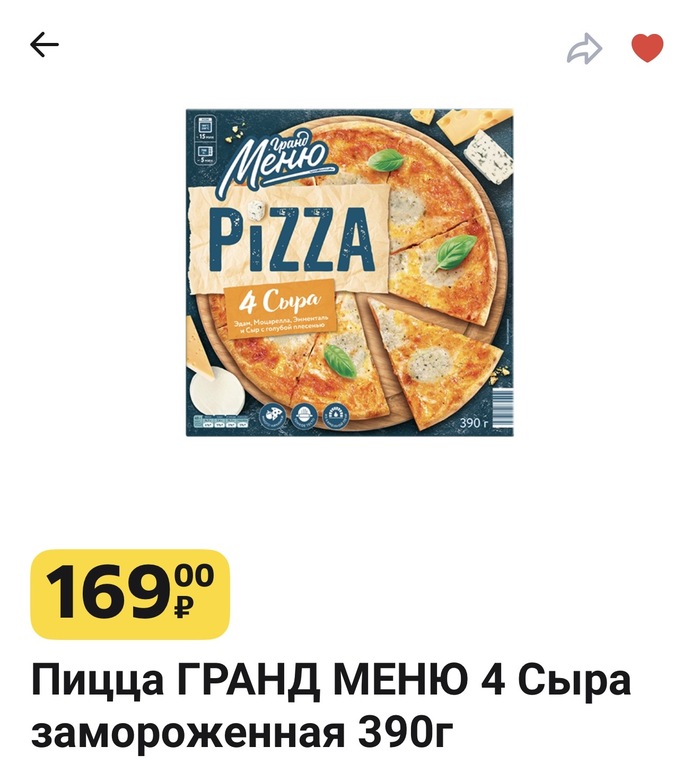
Task: Open the pizza 4 Сыра product photo
Action: tap(350, 272)
